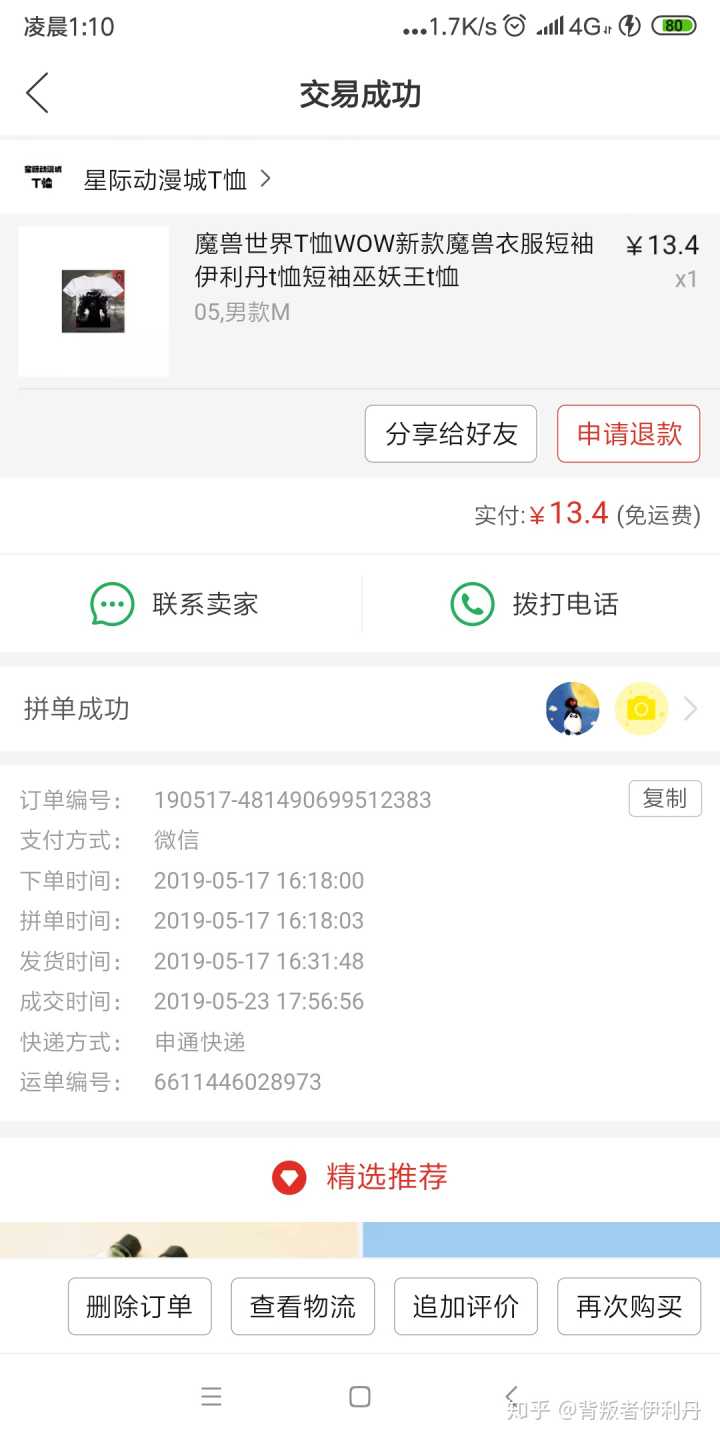
Task: Add a follow-up review via 追加评价
Action: pyautogui.click(x=465, y=1306)
